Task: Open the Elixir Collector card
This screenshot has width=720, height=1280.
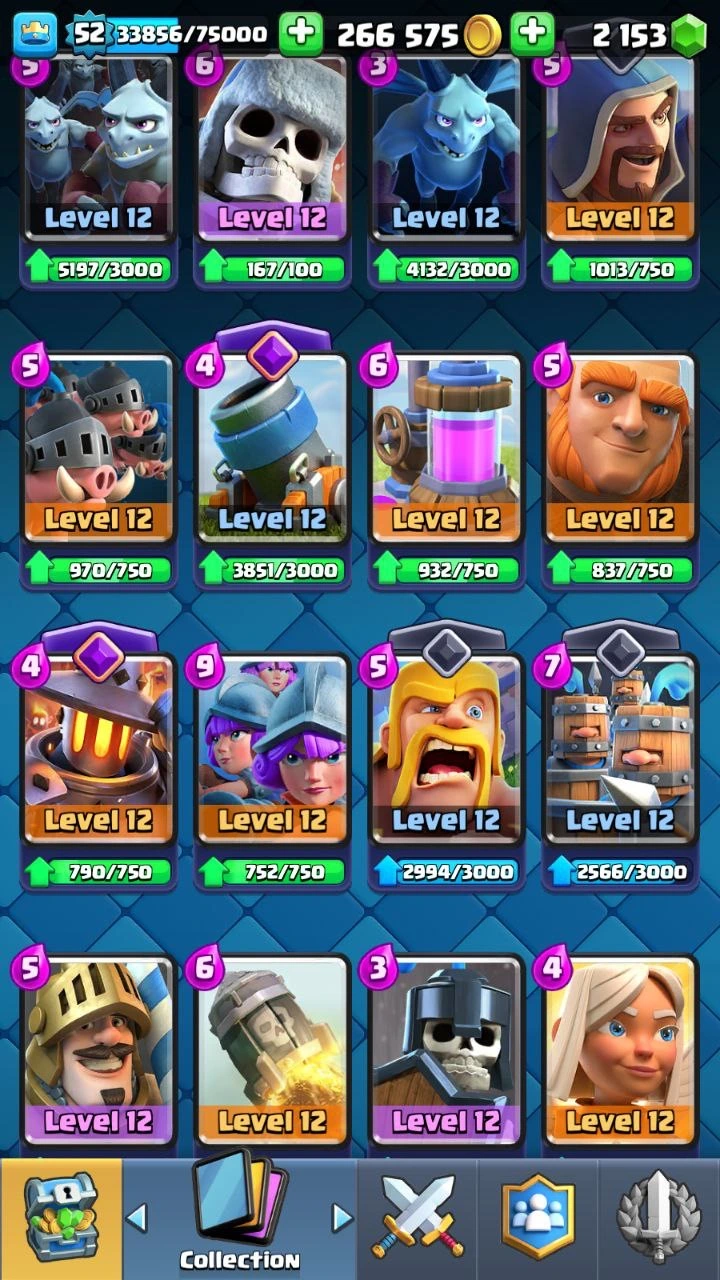Action: [x=446, y=450]
